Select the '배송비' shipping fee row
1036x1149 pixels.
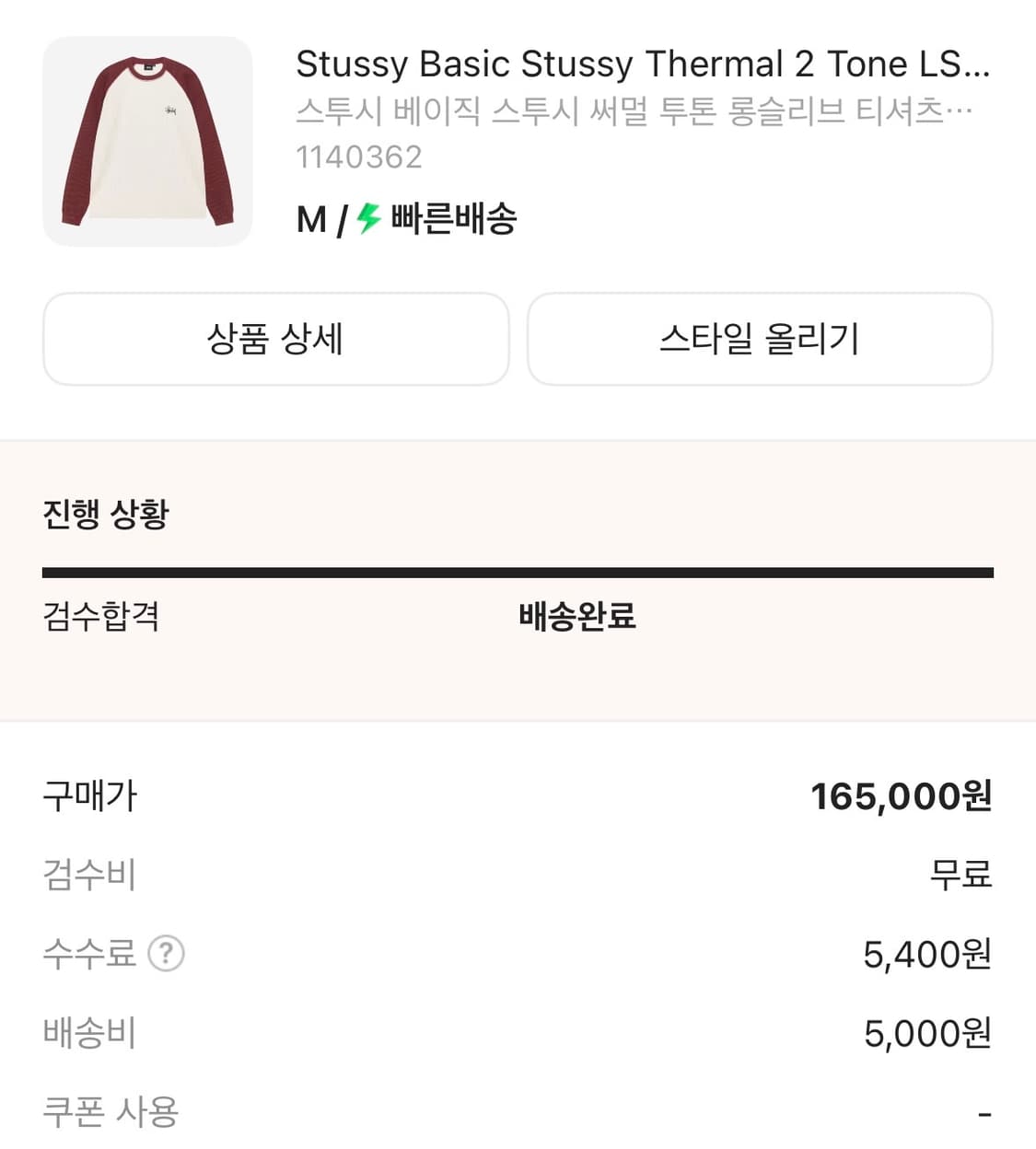(88, 1033)
